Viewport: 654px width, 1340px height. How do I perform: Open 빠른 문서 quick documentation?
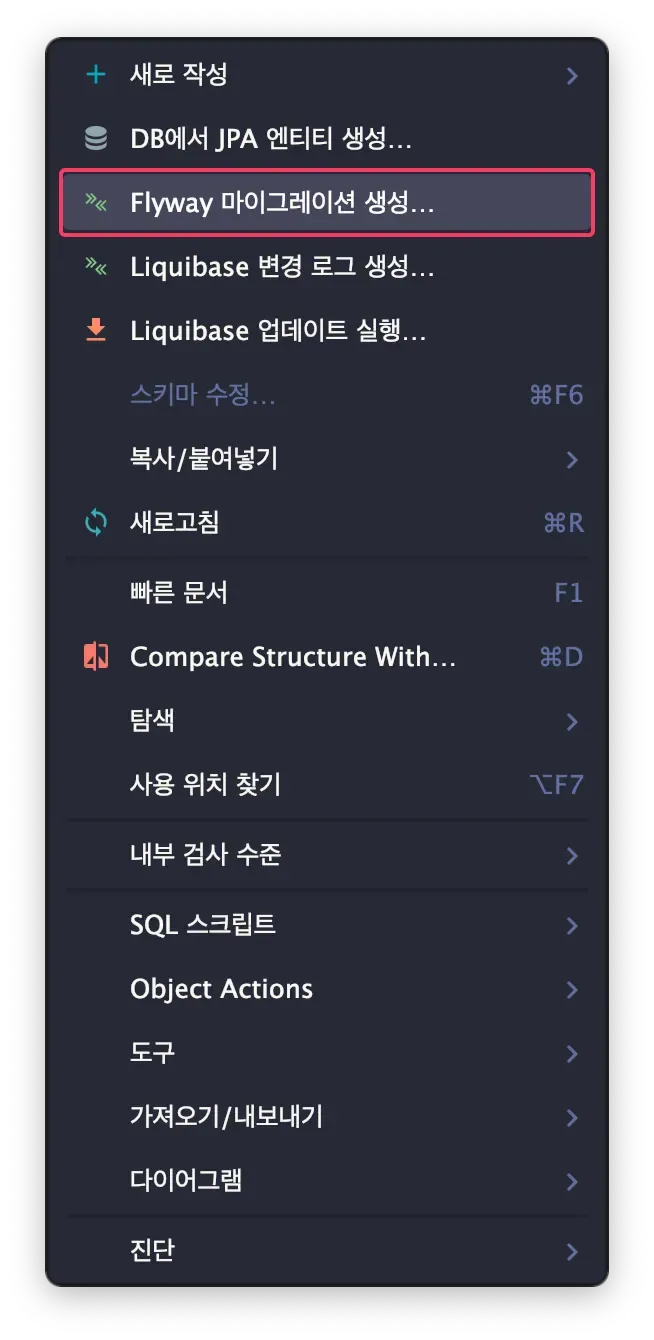point(179,593)
